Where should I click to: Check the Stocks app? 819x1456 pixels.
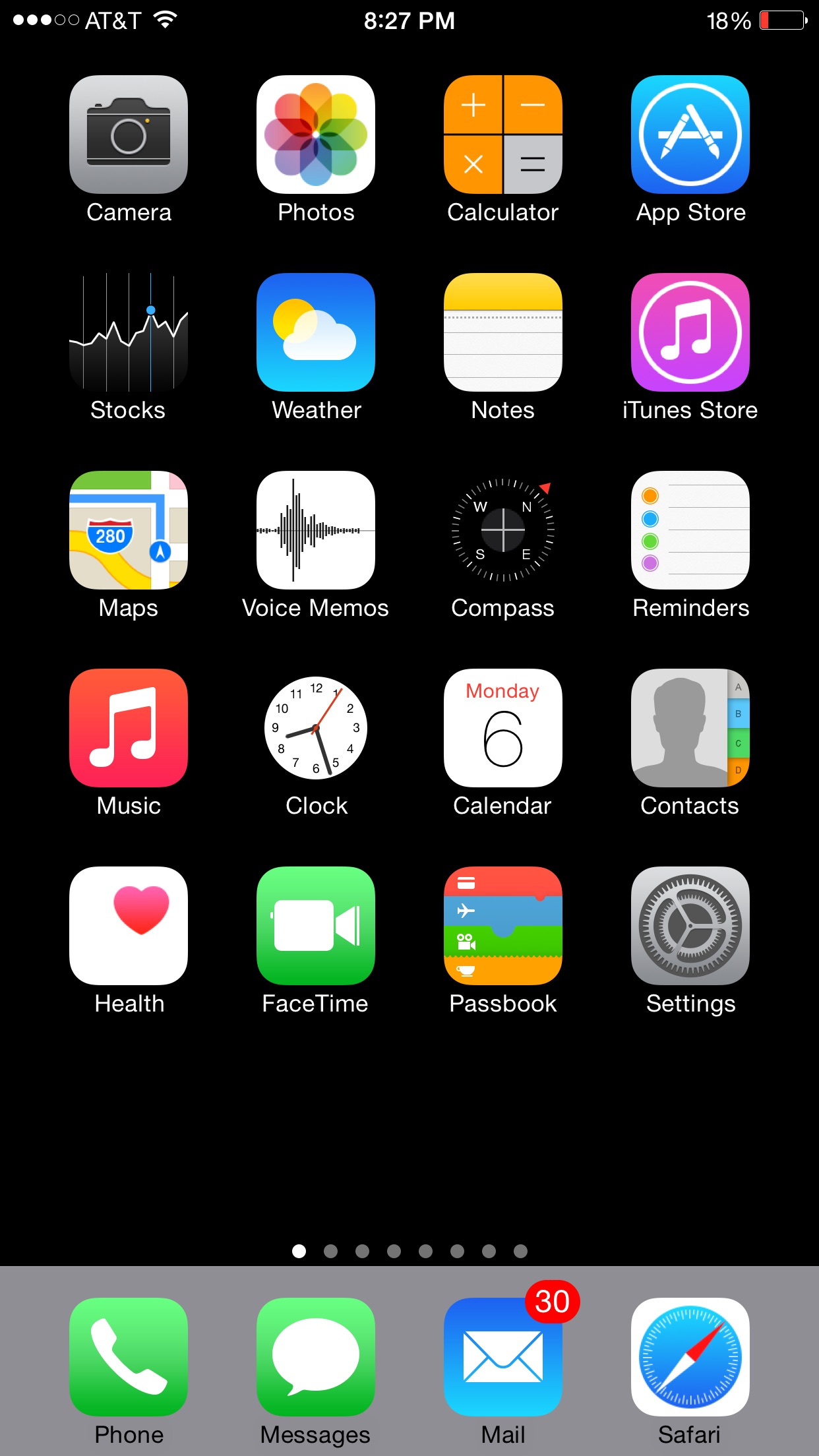click(x=129, y=332)
